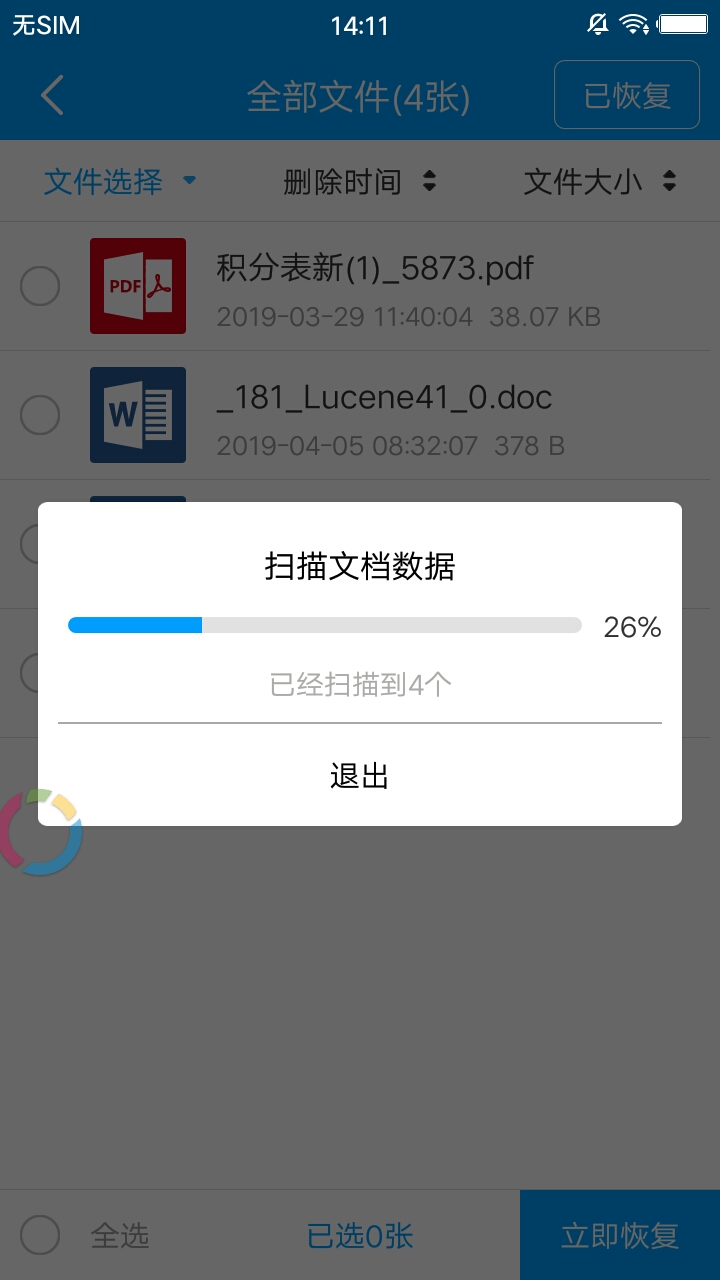Viewport: 720px width, 1280px height.
Task: Select the checkbox beside 积分表新(1)_5873.pdf
Action: [40, 286]
